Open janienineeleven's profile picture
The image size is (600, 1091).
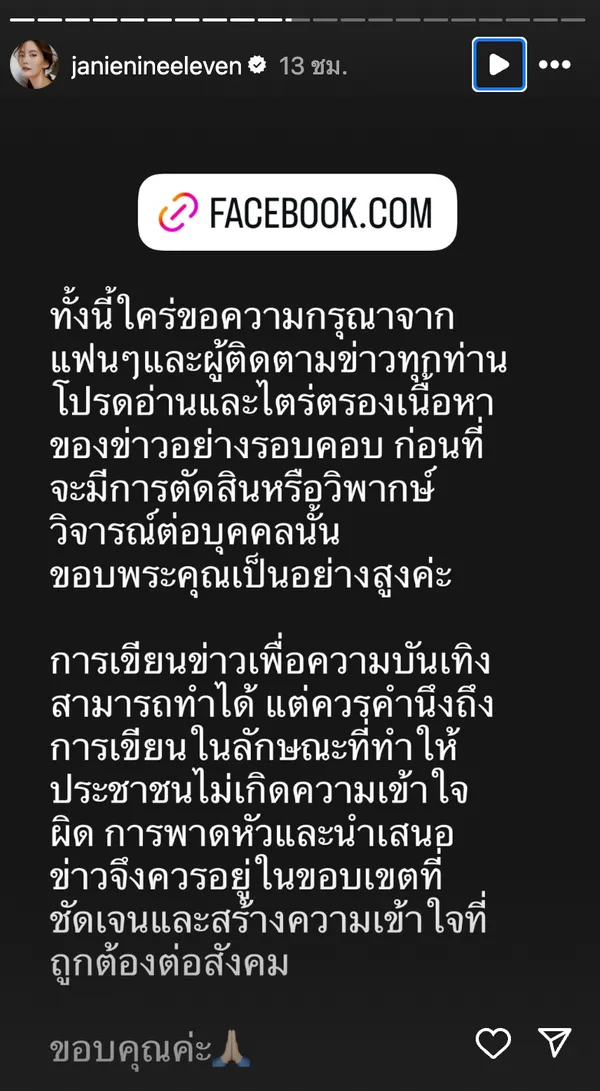tap(33, 66)
